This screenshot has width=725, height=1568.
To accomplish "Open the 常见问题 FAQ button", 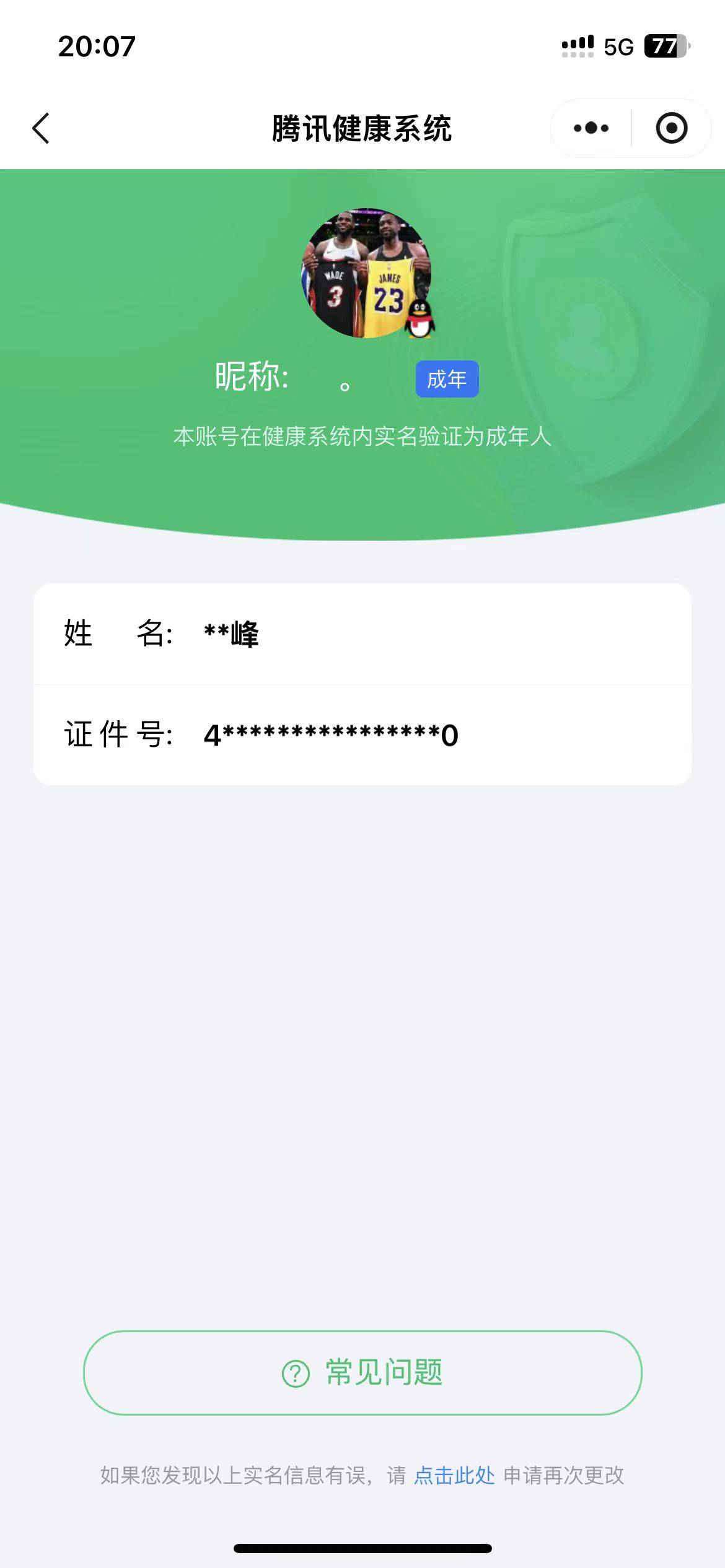I will [x=362, y=1372].
